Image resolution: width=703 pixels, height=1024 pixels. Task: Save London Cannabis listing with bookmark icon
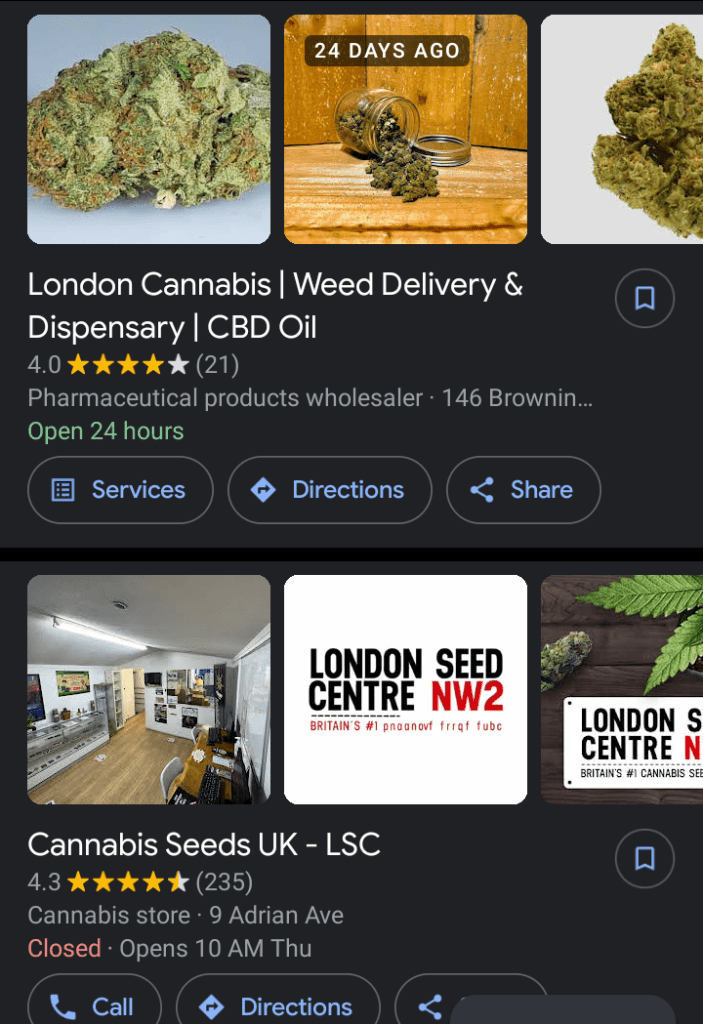(x=644, y=297)
